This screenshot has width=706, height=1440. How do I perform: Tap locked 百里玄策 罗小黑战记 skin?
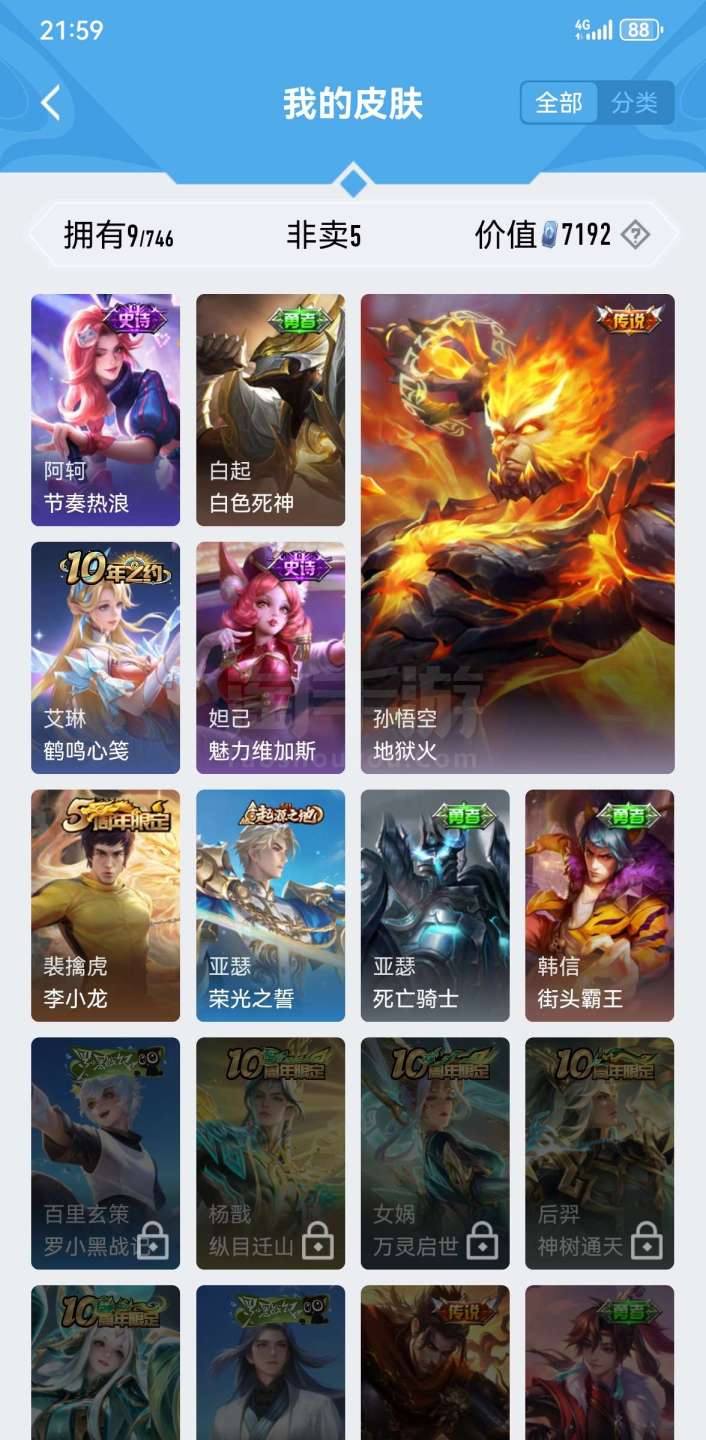105,1153
